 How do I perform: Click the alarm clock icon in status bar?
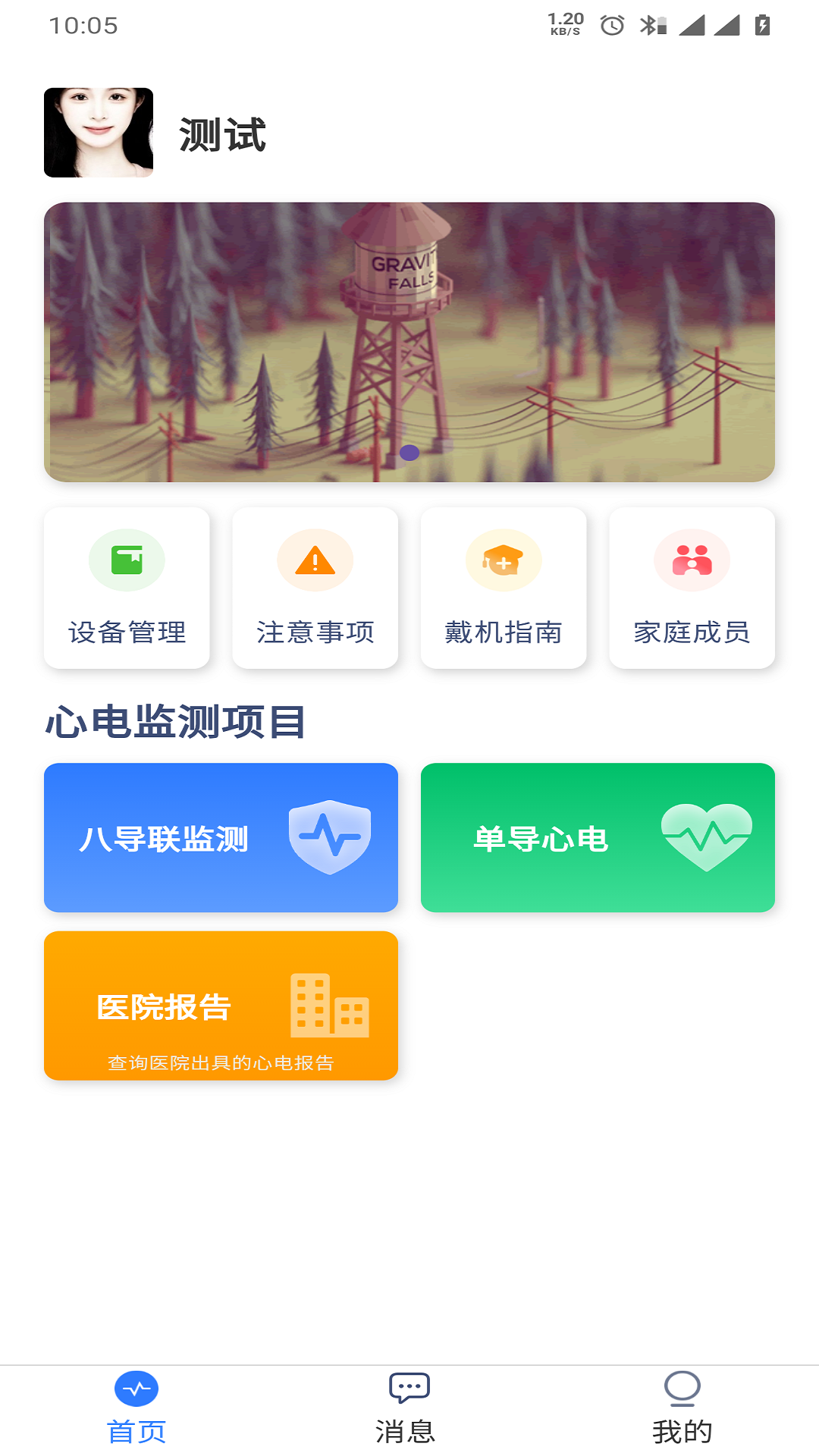611,24
